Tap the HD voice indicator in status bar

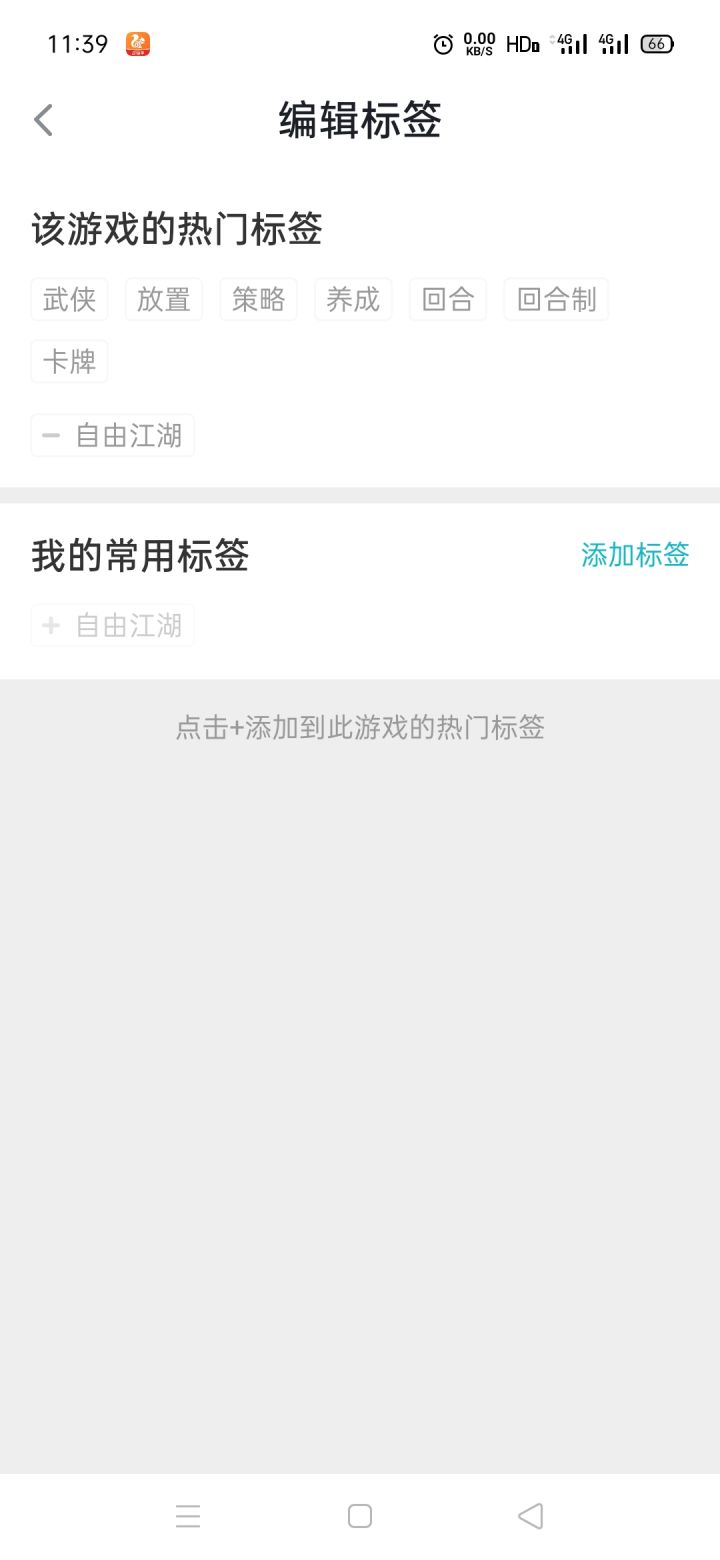pos(520,43)
